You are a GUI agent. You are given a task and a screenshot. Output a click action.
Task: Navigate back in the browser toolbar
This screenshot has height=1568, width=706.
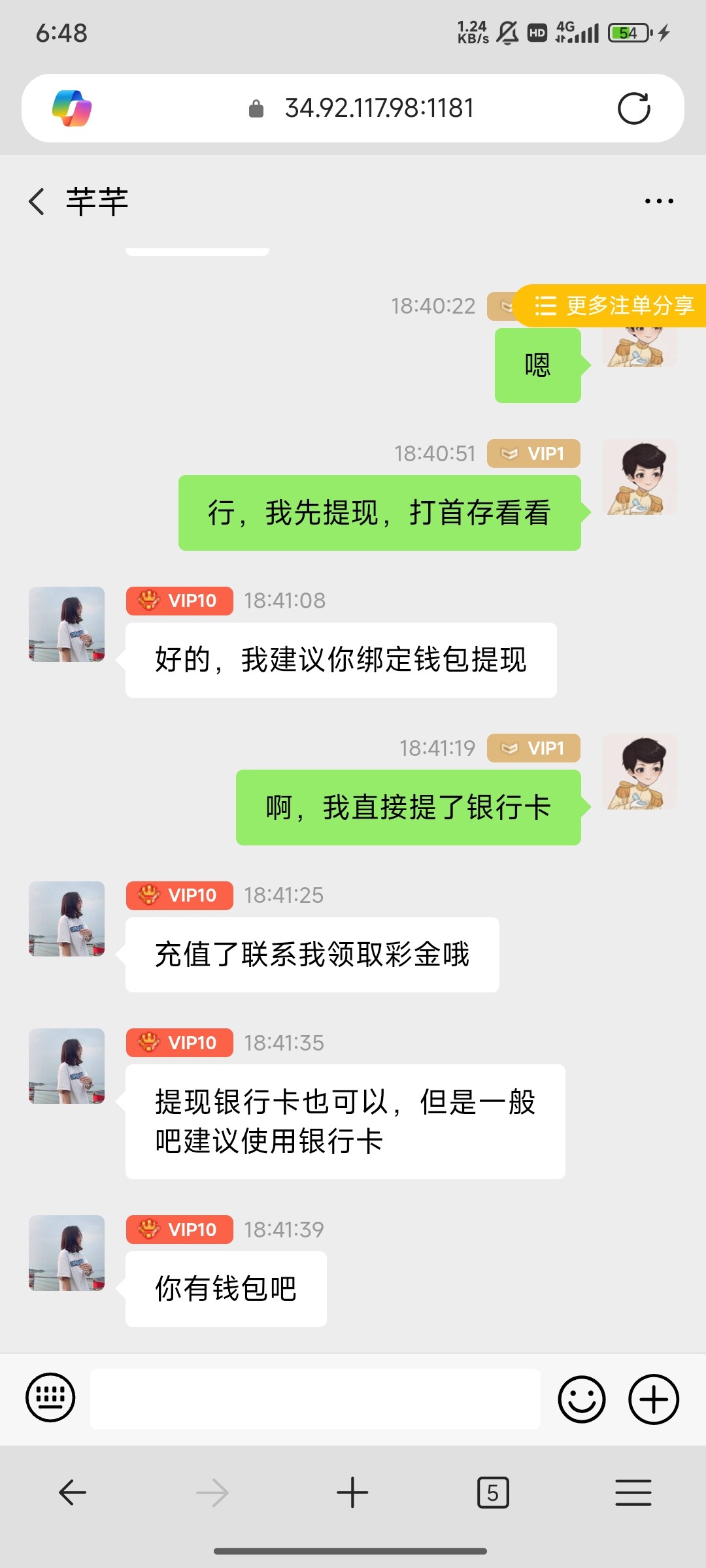[73, 1493]
